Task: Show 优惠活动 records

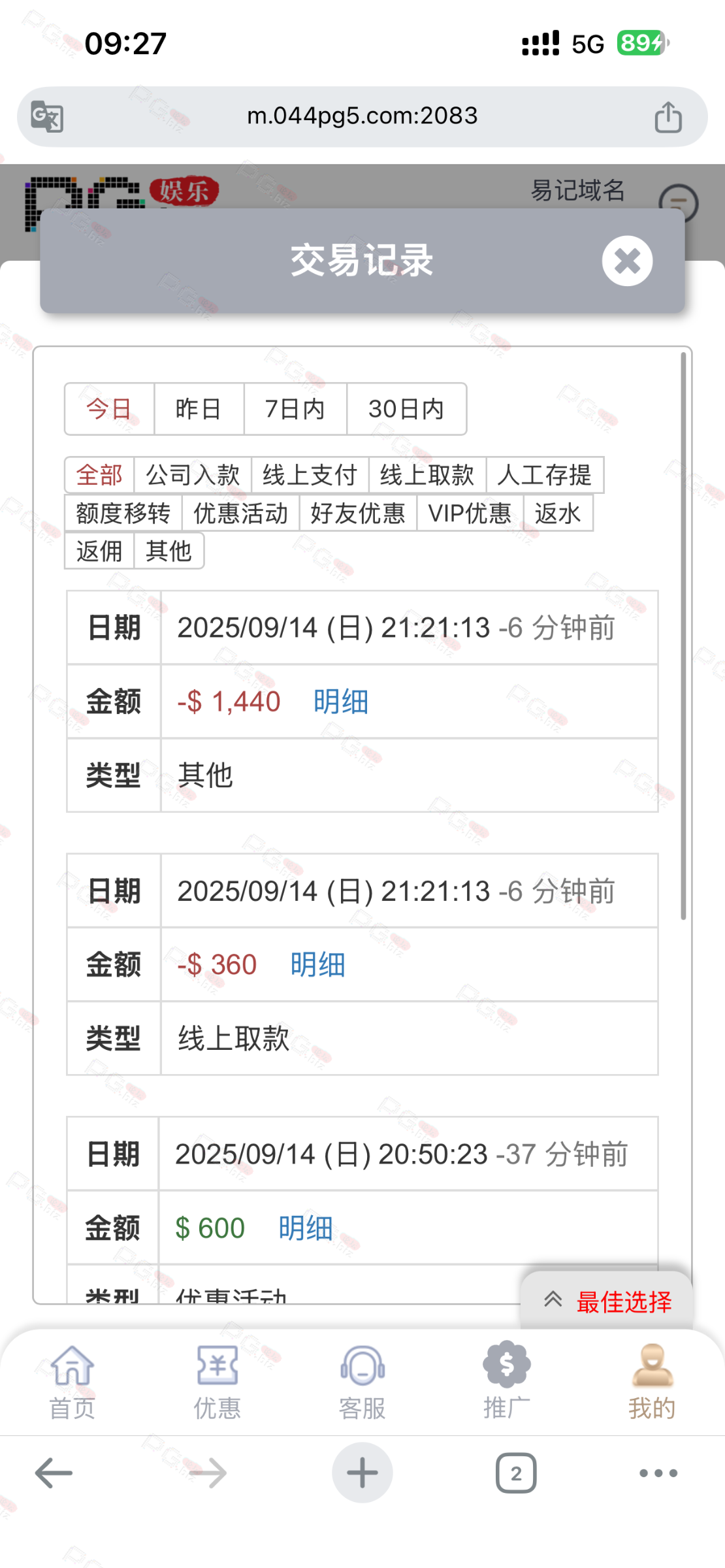Action: (240, 514)
